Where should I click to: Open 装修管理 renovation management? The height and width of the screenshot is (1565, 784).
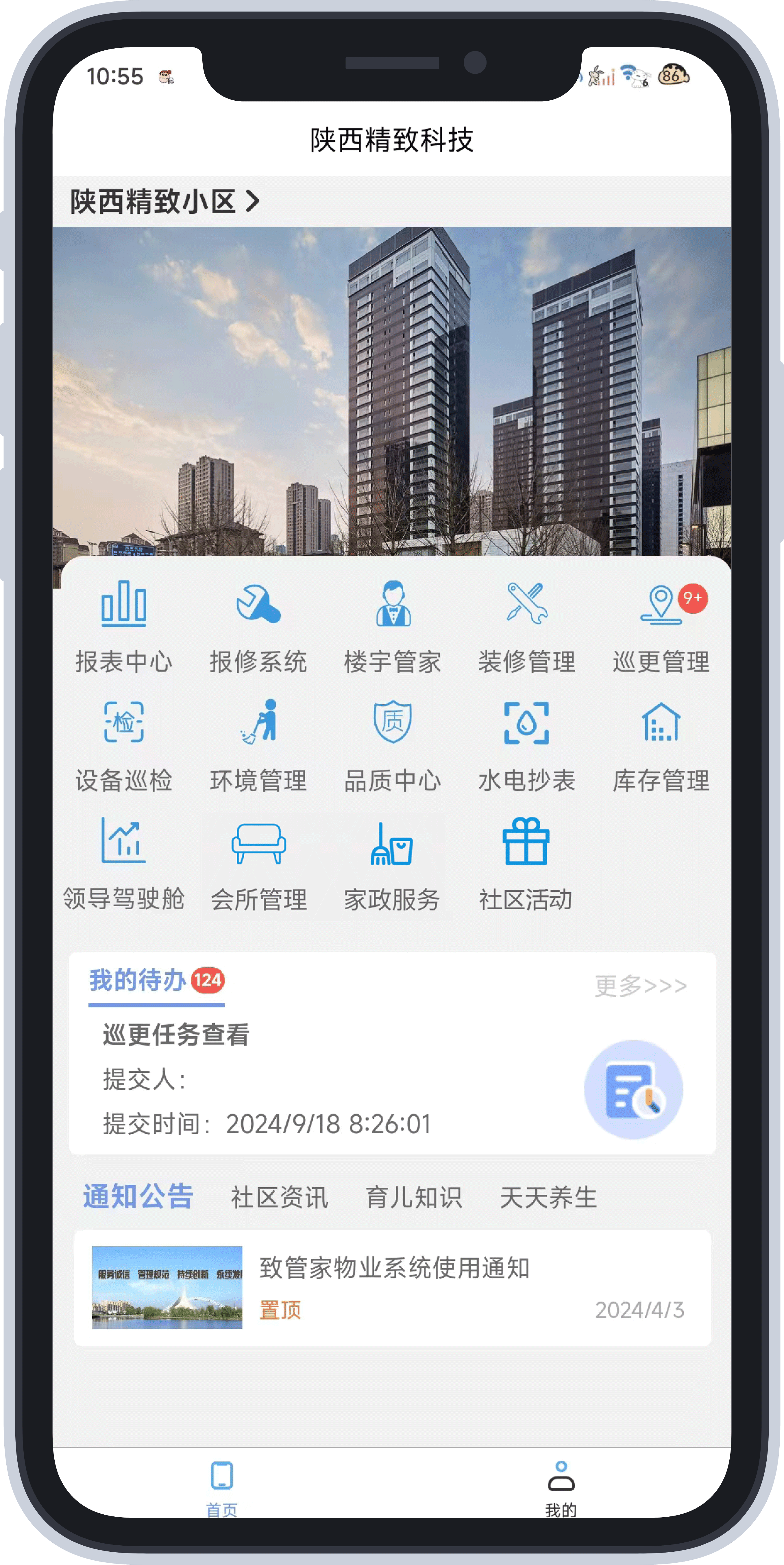tap(526, 626)
